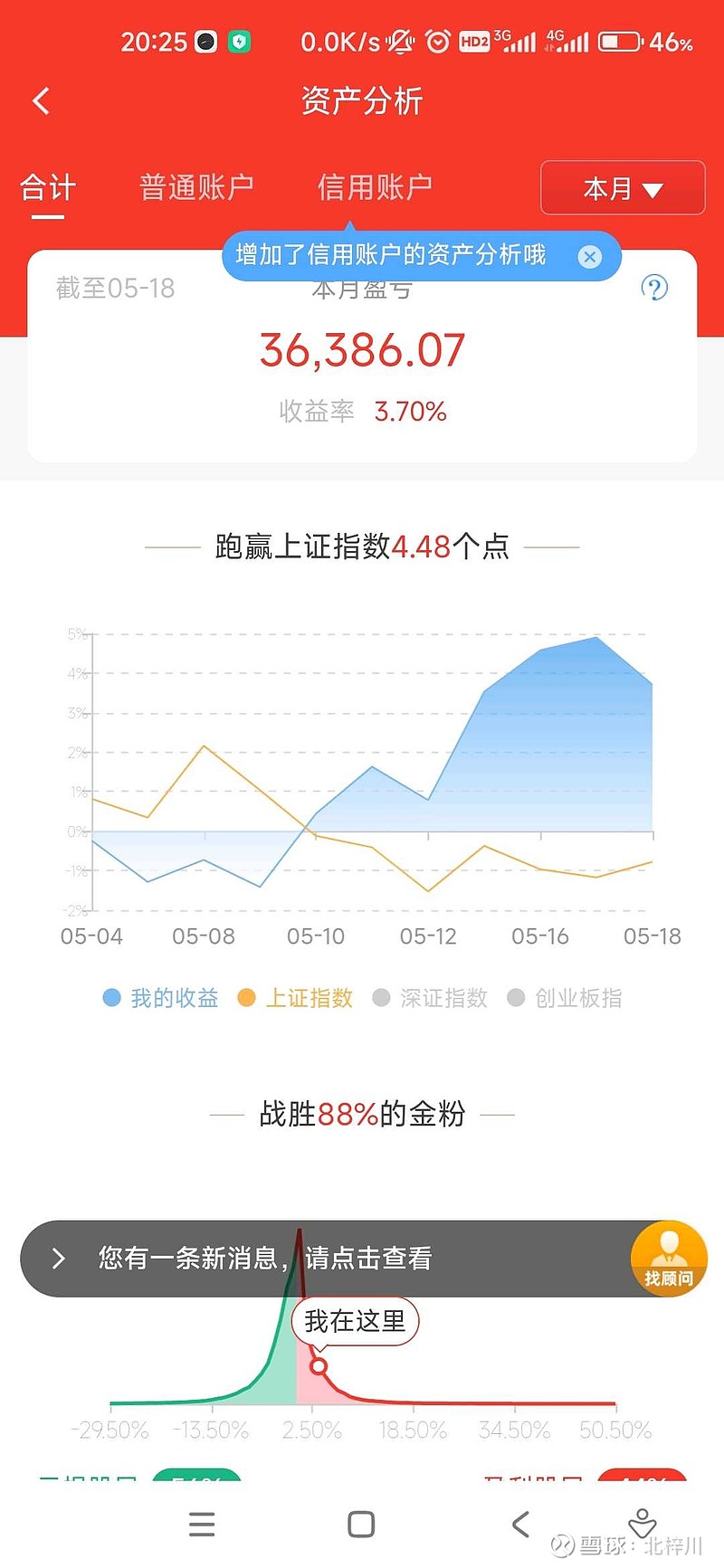Screen dimensions: 724x1568
Task: Dismiss the credit account analysis tooltip
Action: 589,257
